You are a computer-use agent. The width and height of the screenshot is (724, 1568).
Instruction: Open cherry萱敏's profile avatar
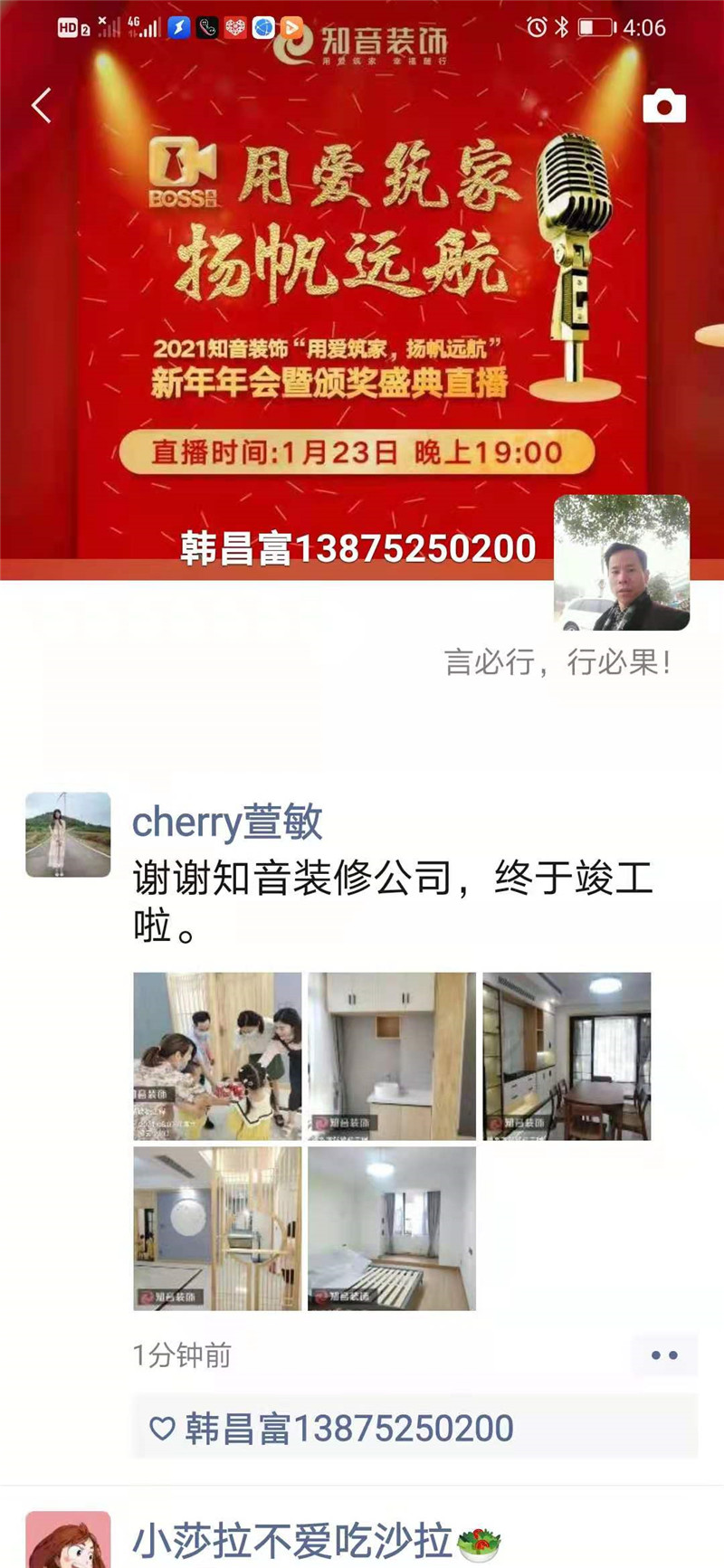pos(68,834)
